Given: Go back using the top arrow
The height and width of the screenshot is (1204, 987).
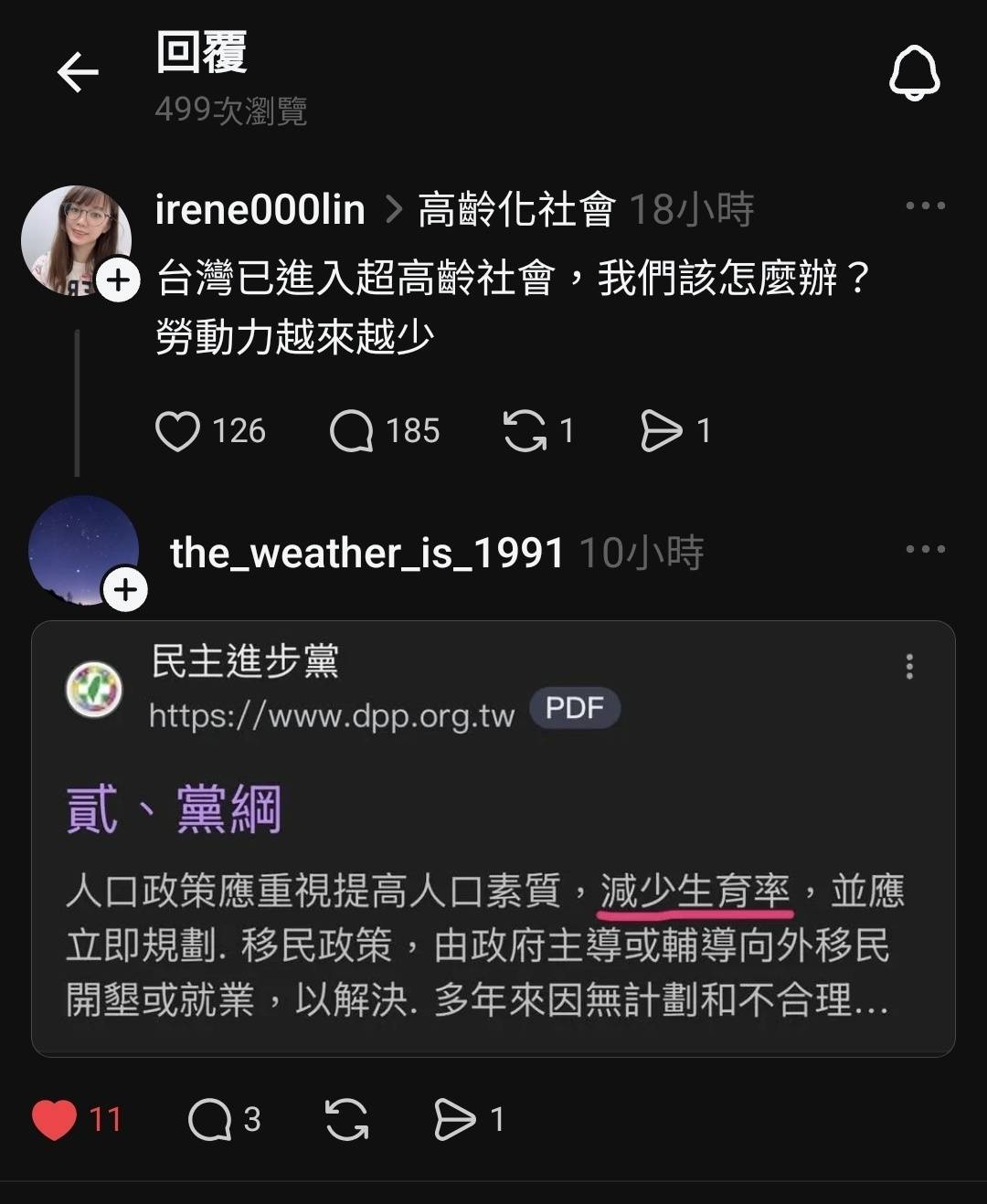Looking at the screenshot, I should point(78,72).
